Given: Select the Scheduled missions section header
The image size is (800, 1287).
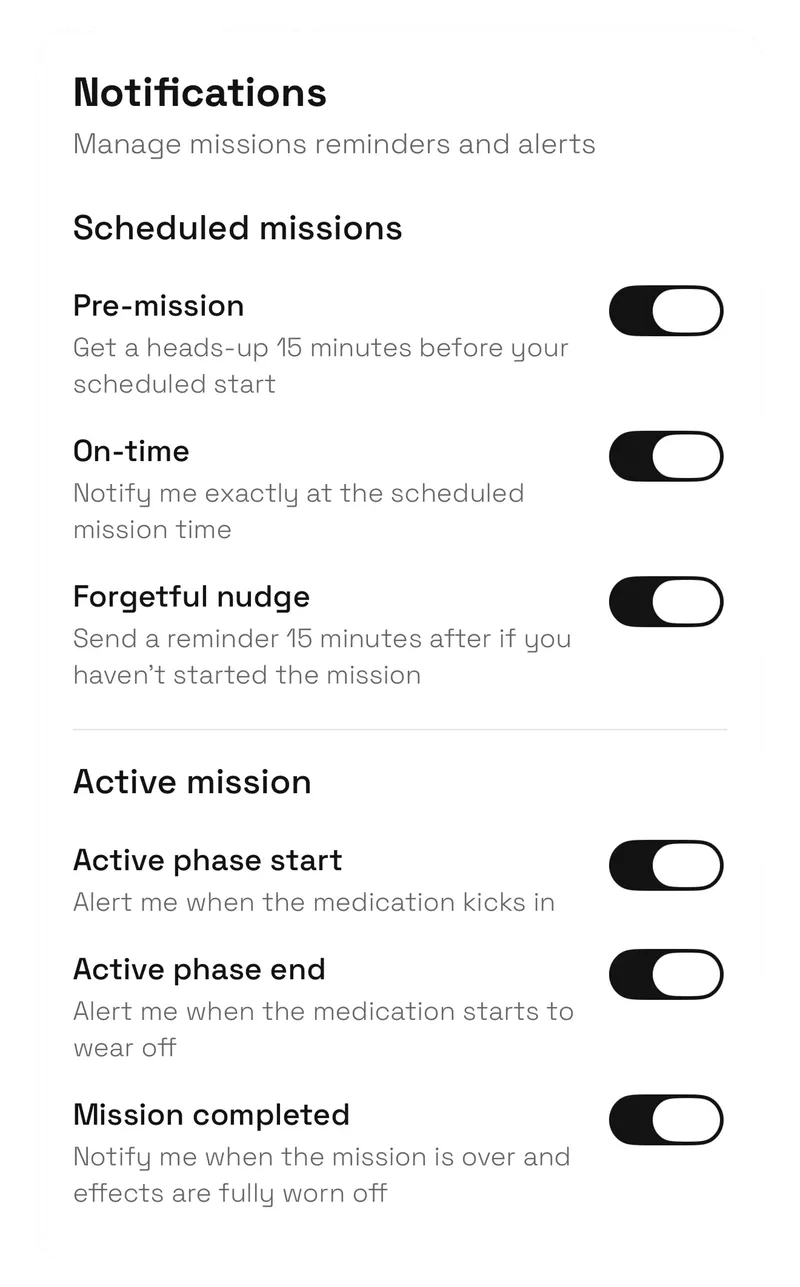Looking at the screenshot, I should [237, 228].
